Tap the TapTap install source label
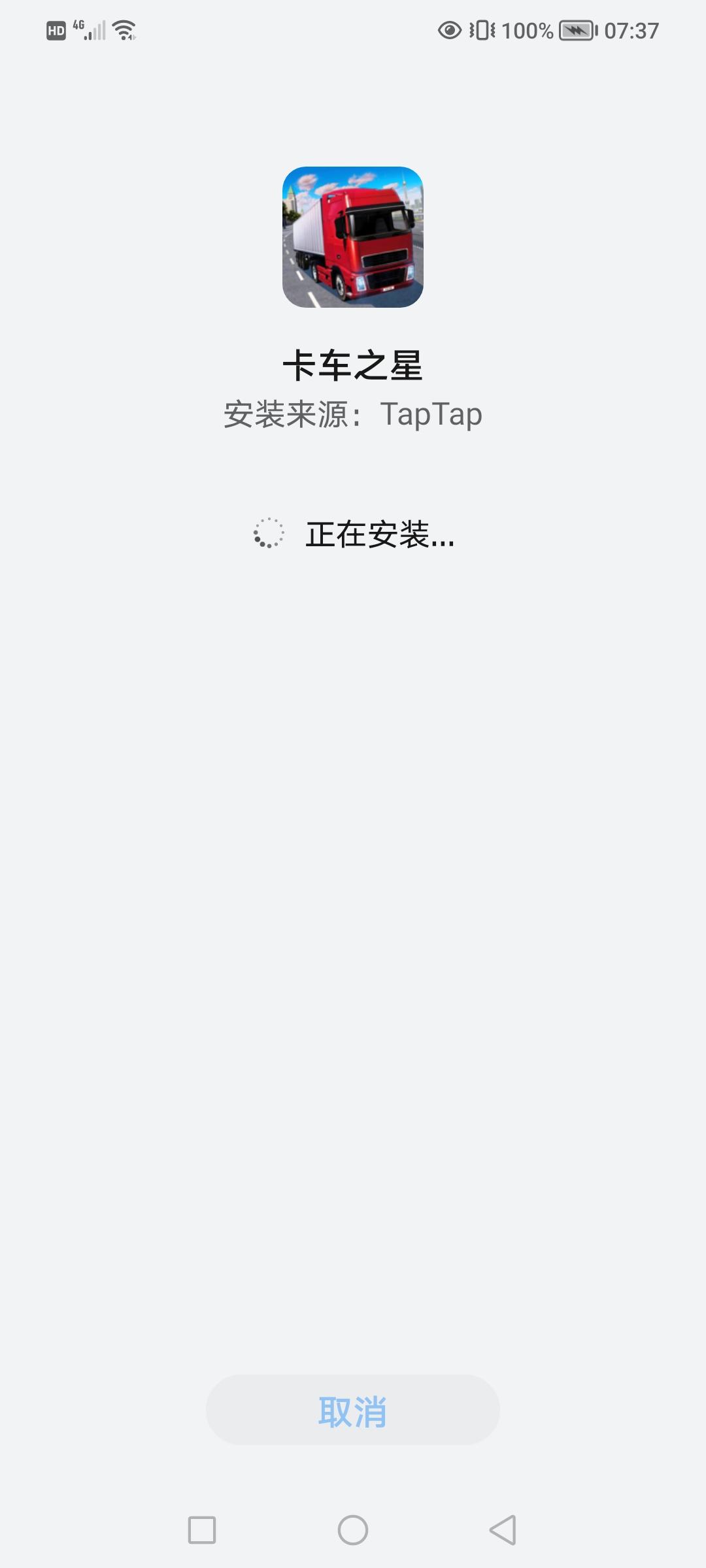Viewport: 706px width, 1568px height. coord(431,414)
